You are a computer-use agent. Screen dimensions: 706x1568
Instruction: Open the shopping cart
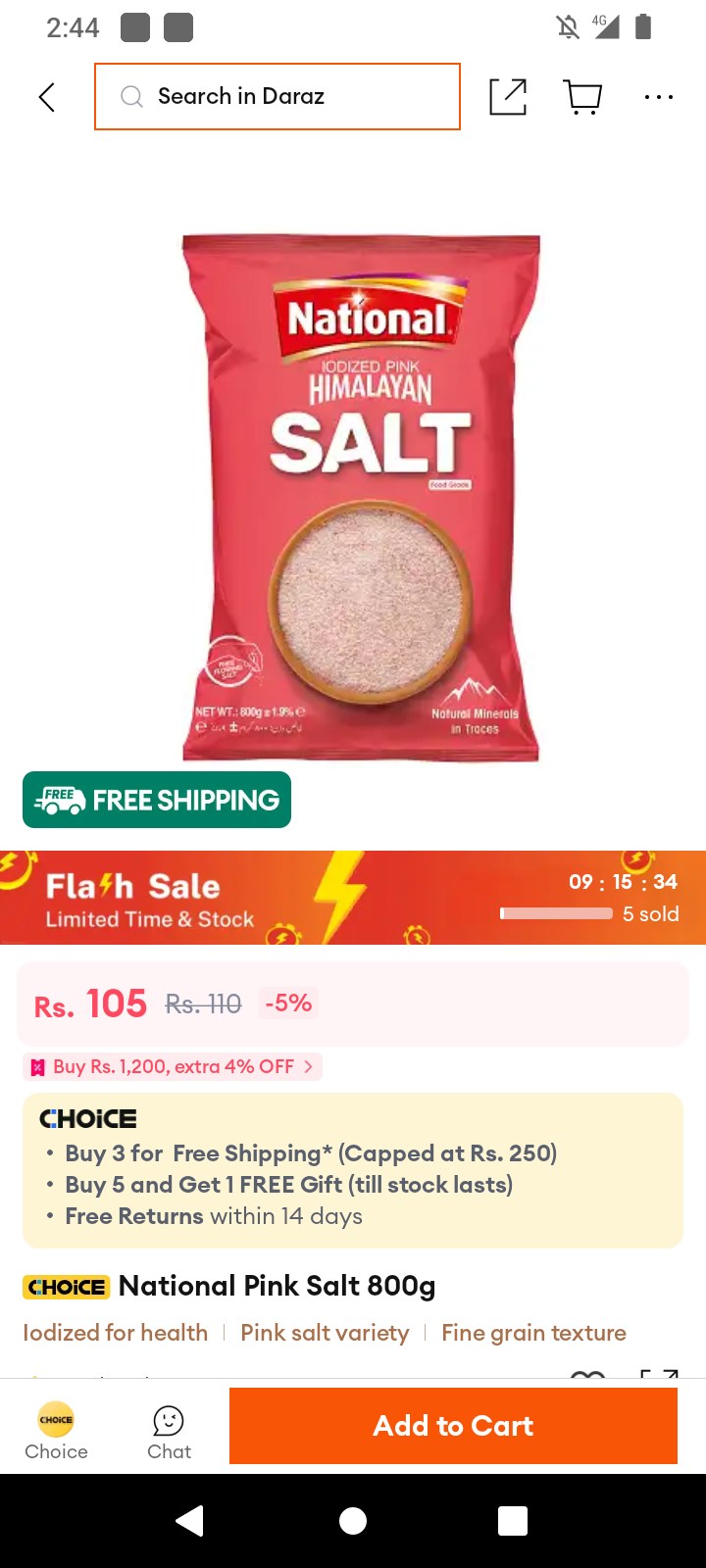[x=583, y=96]
